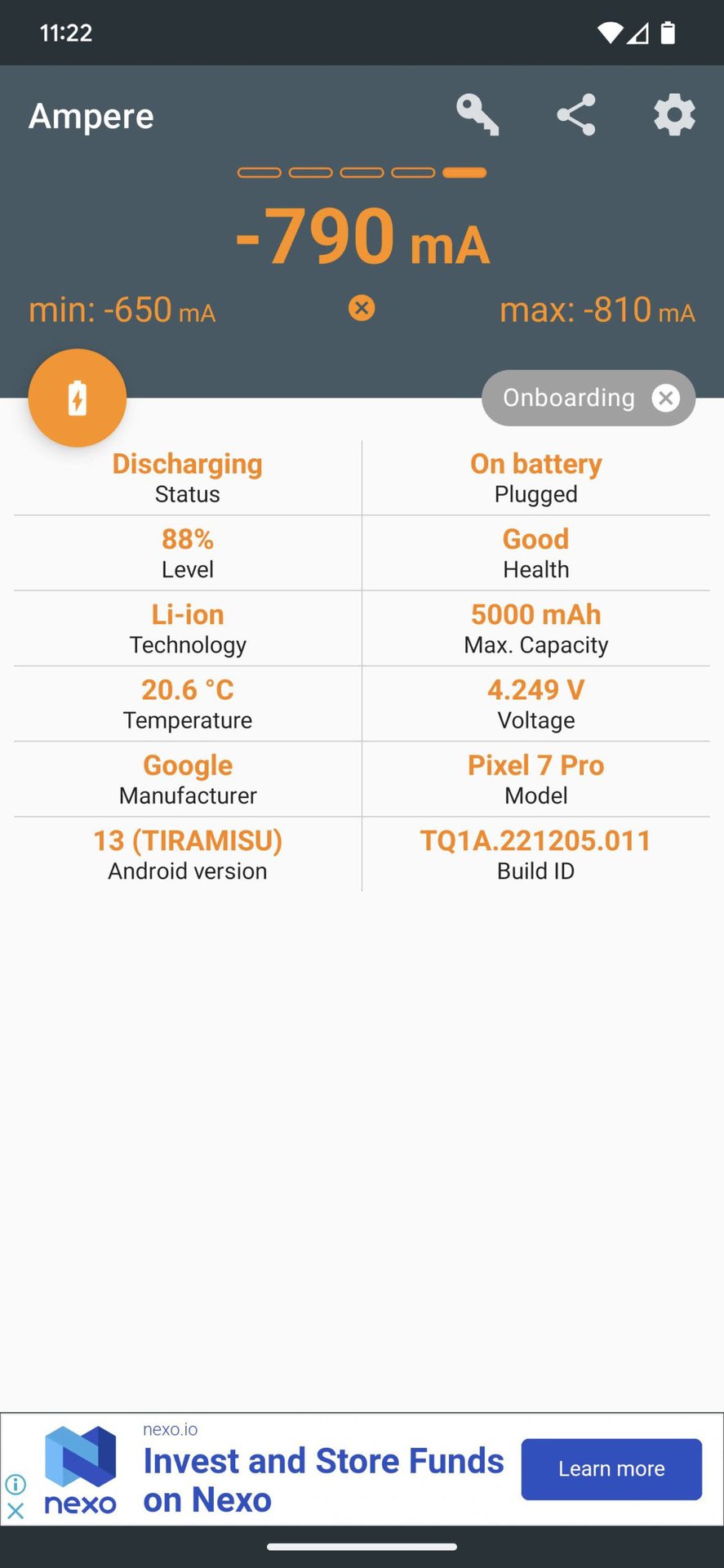The width and height of the screenshot is (724, 1568).
Task: Tap the key icon in the app bar
Action: pyautogui.click(x=477, y=114)
